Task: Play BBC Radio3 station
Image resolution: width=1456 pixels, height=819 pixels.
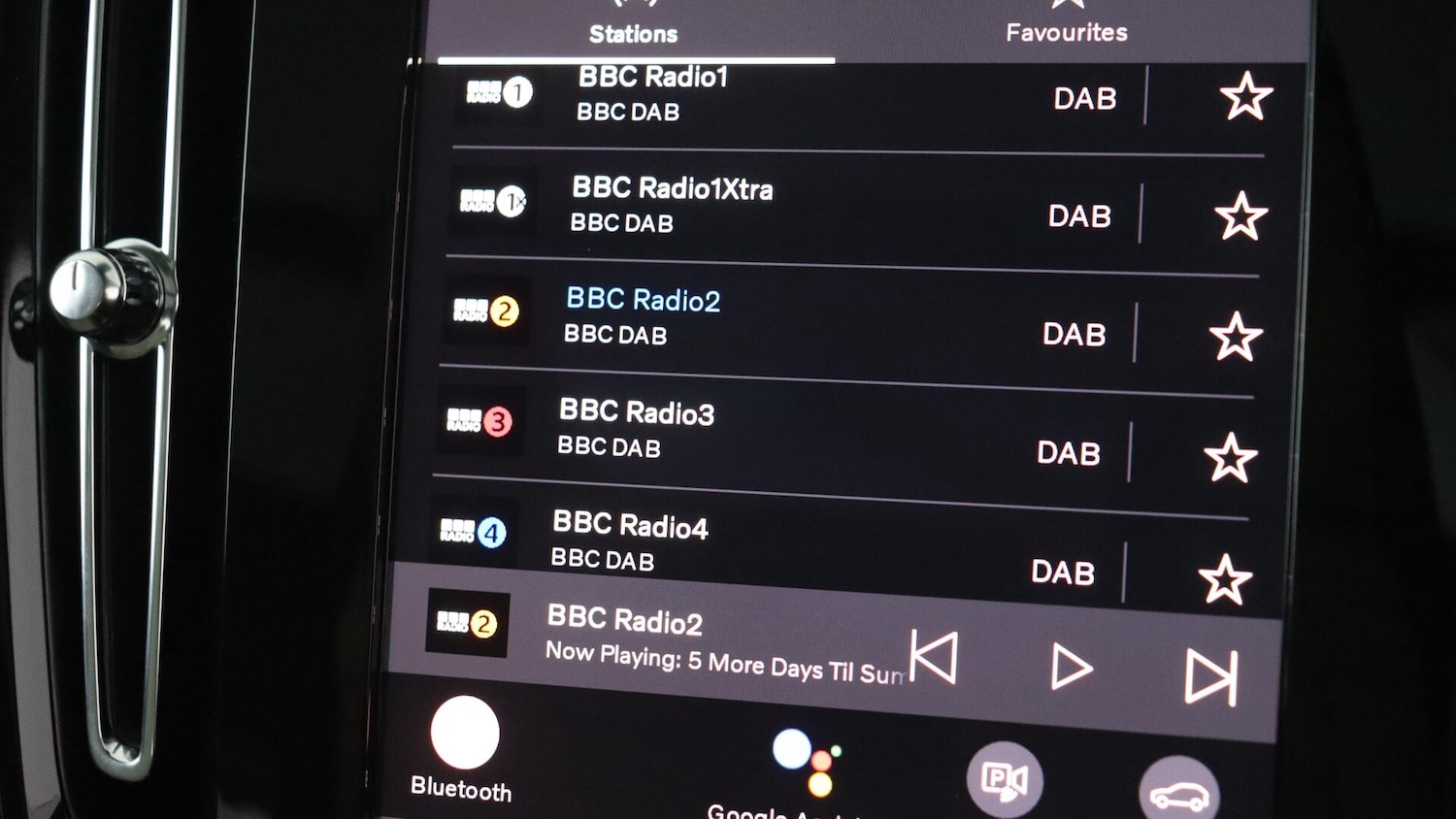Action: [636, 428]
